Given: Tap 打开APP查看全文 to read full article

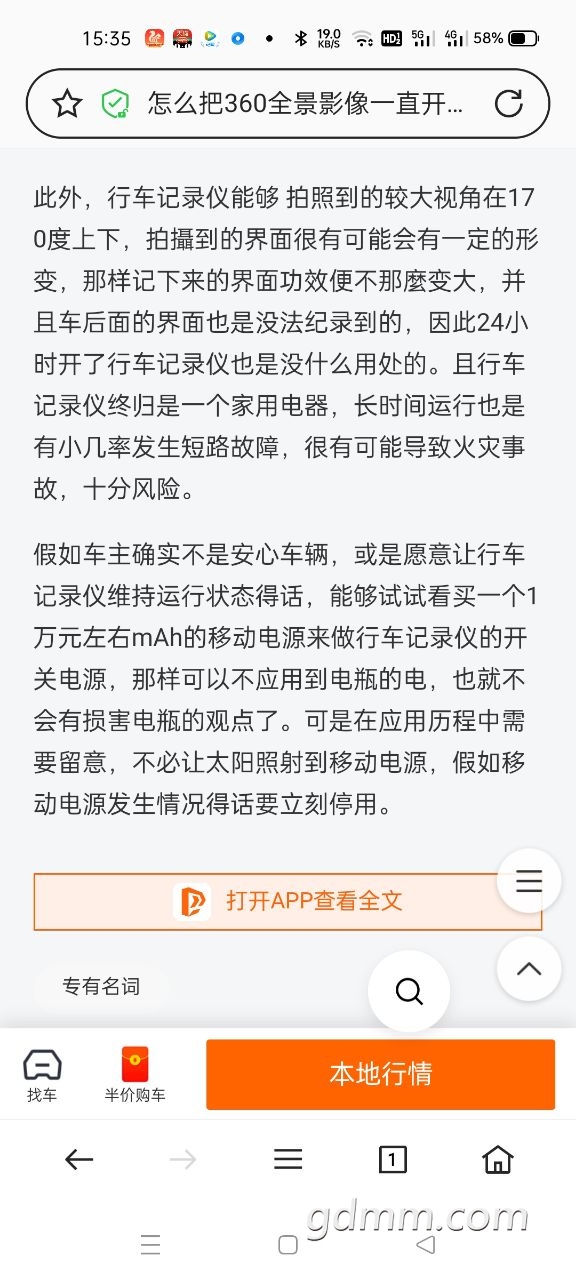Looking at the screenshot, I should (x=288, y=901).
